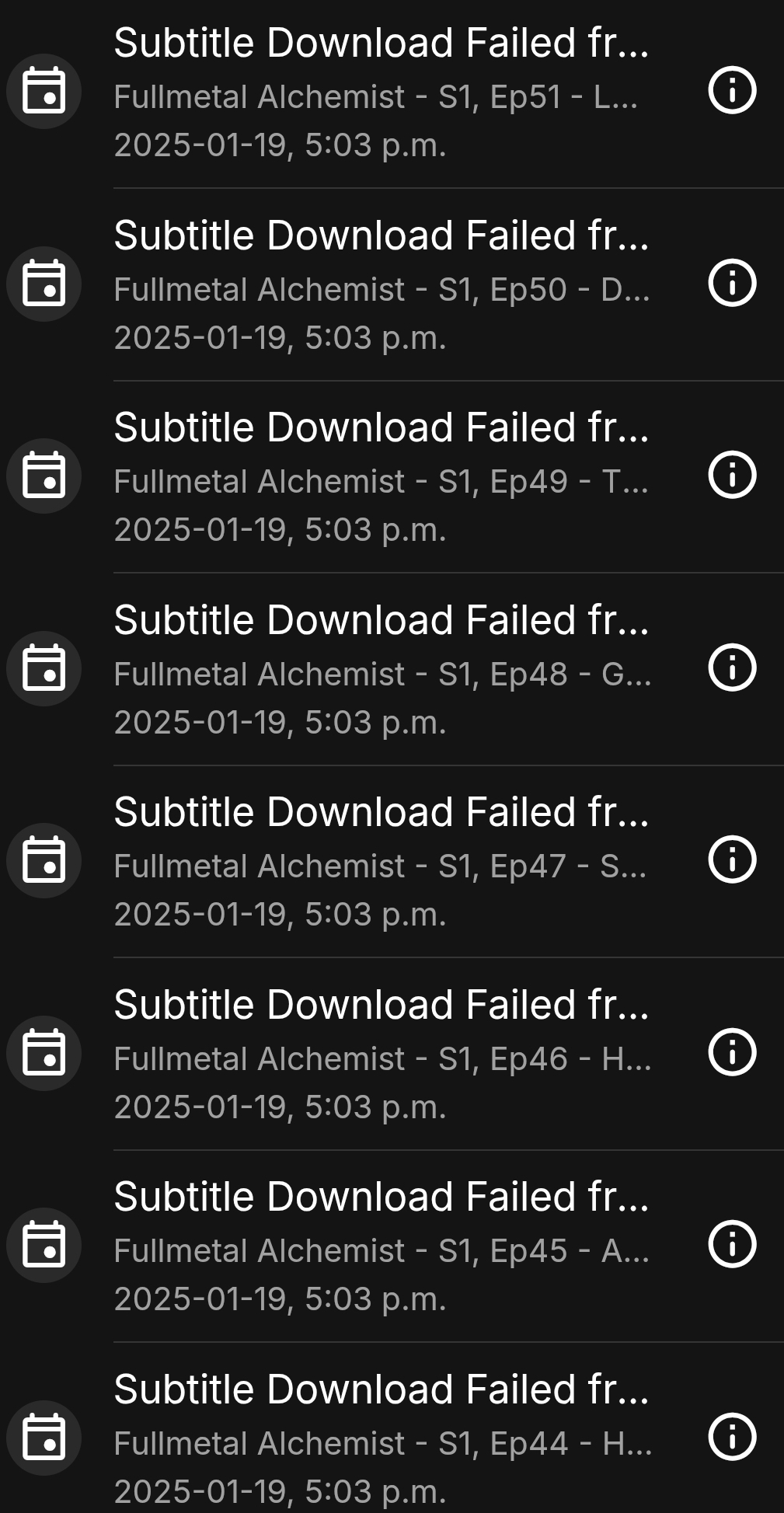Open the Fullmetal Alchemist Ep45 event row

381,1246
